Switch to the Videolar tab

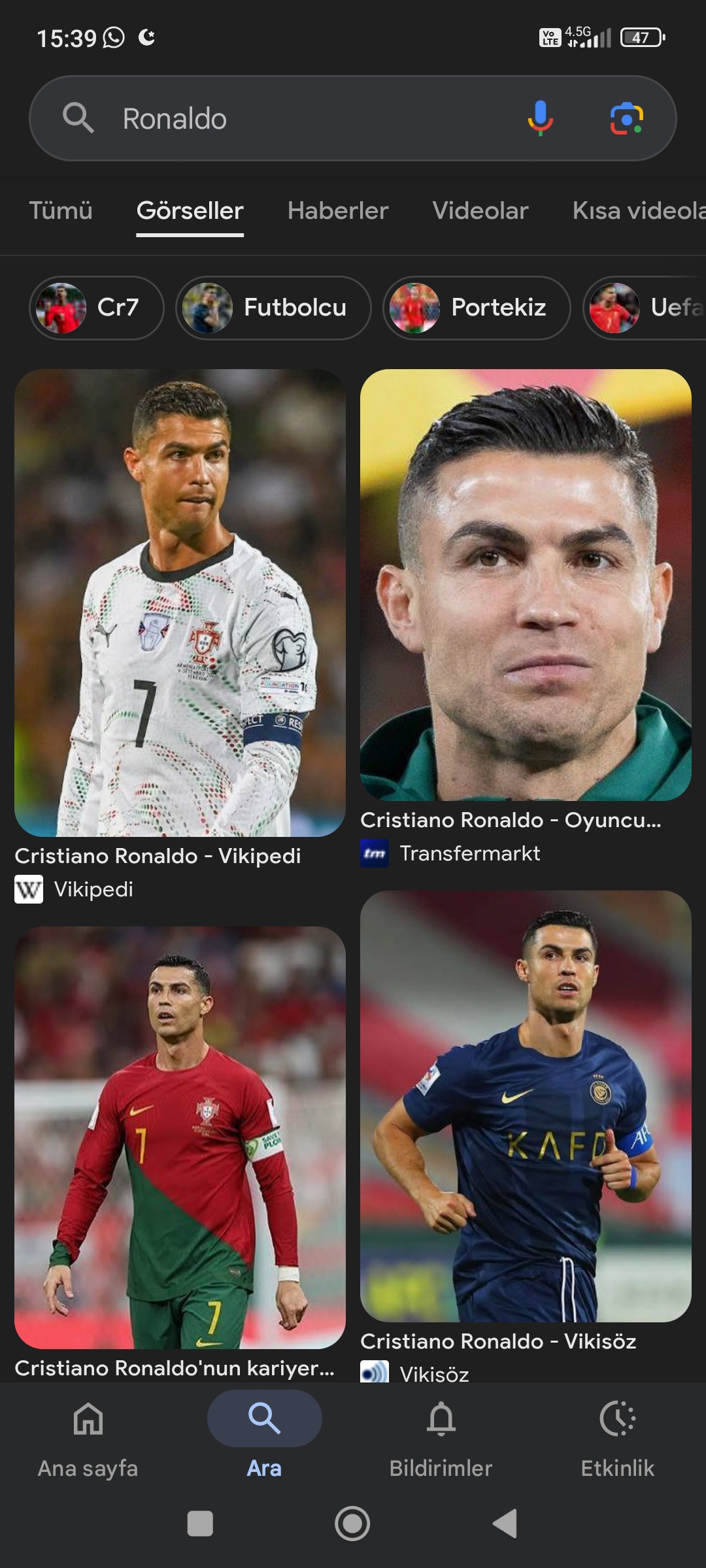480,211
